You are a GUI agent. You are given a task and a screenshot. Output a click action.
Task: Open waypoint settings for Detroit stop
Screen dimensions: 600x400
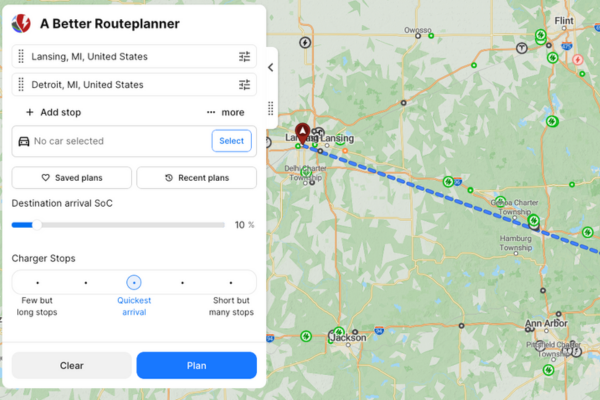[x=245, y=85]
